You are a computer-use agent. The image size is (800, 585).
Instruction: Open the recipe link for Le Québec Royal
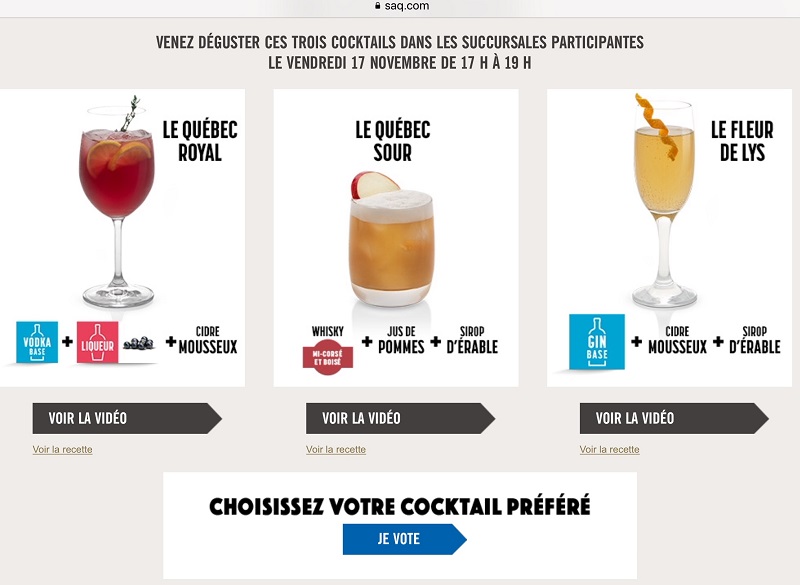click(x=62, y=450)
